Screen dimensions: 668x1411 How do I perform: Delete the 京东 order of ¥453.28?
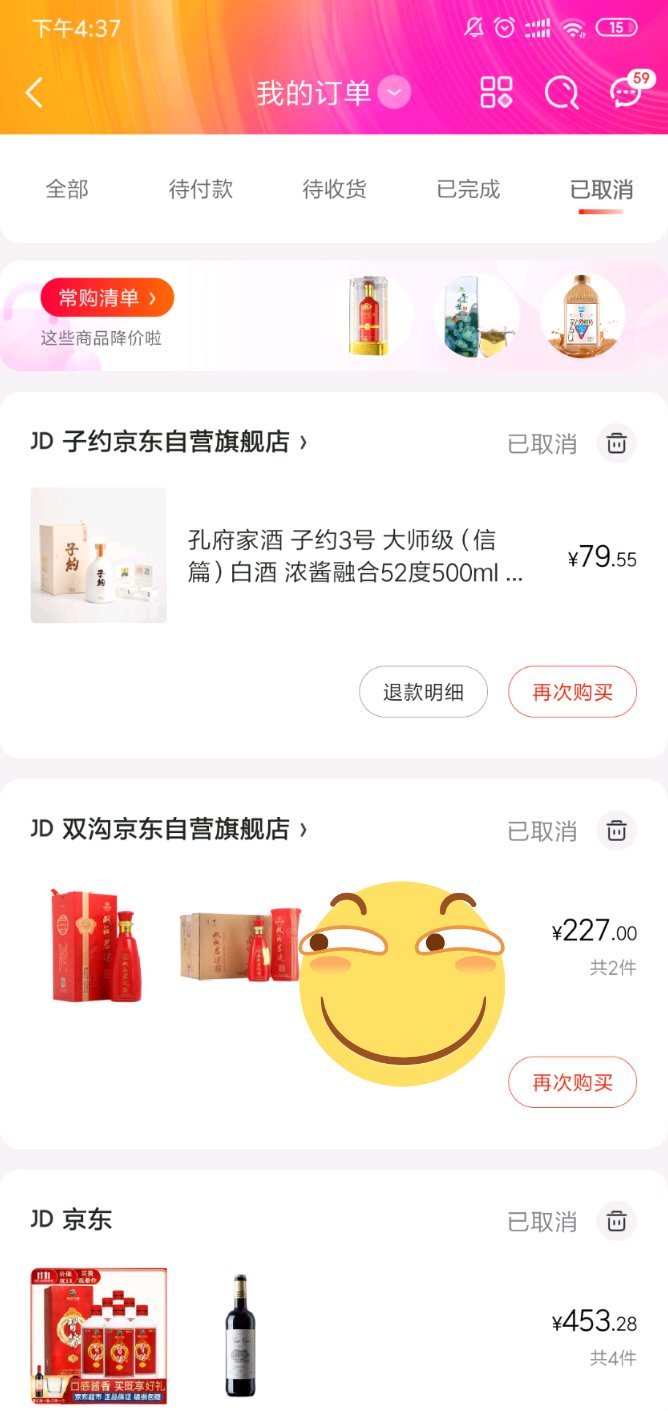[617, 1221]
